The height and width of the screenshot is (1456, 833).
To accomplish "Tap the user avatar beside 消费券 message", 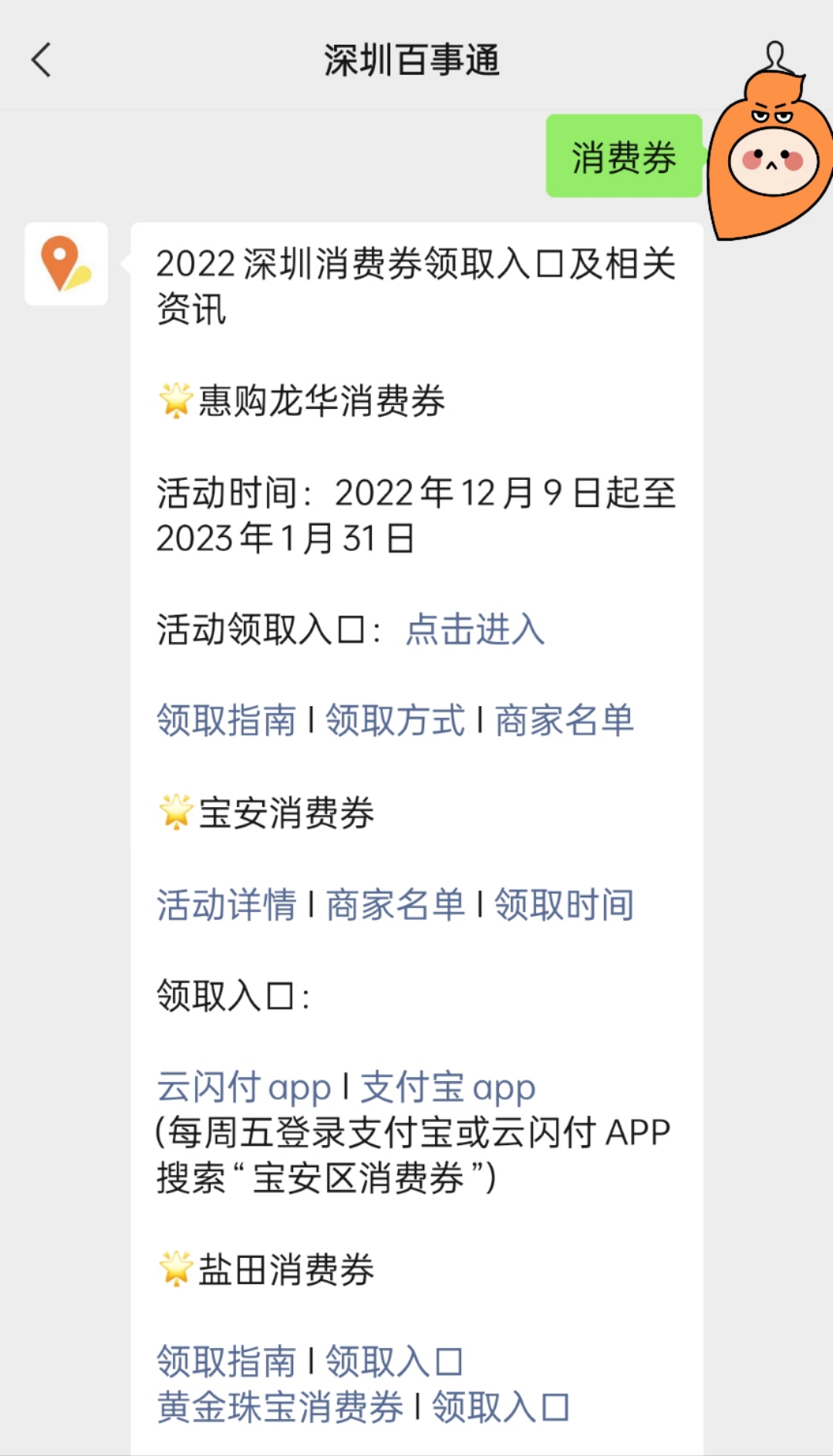I will [x=770, y=143].
